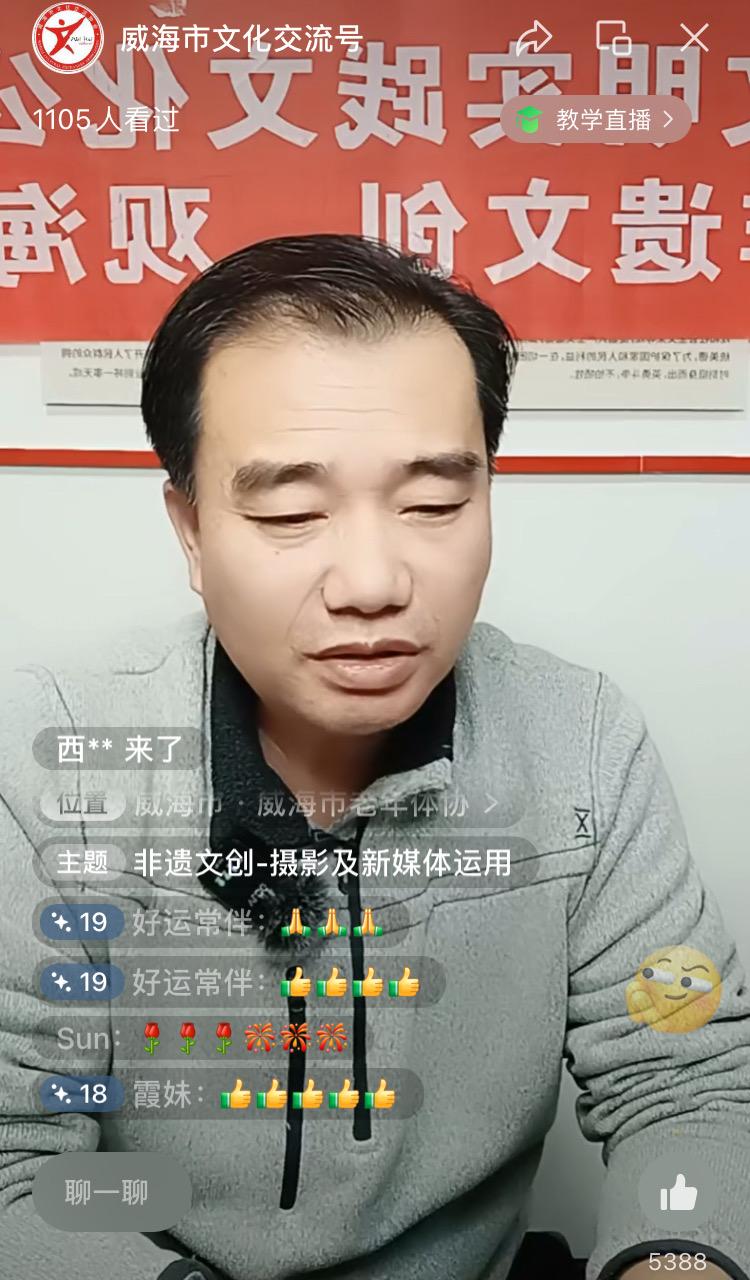750x1280 pixels.
Task: Like the live stream with thumbs up
Action: click(678, 1192)
